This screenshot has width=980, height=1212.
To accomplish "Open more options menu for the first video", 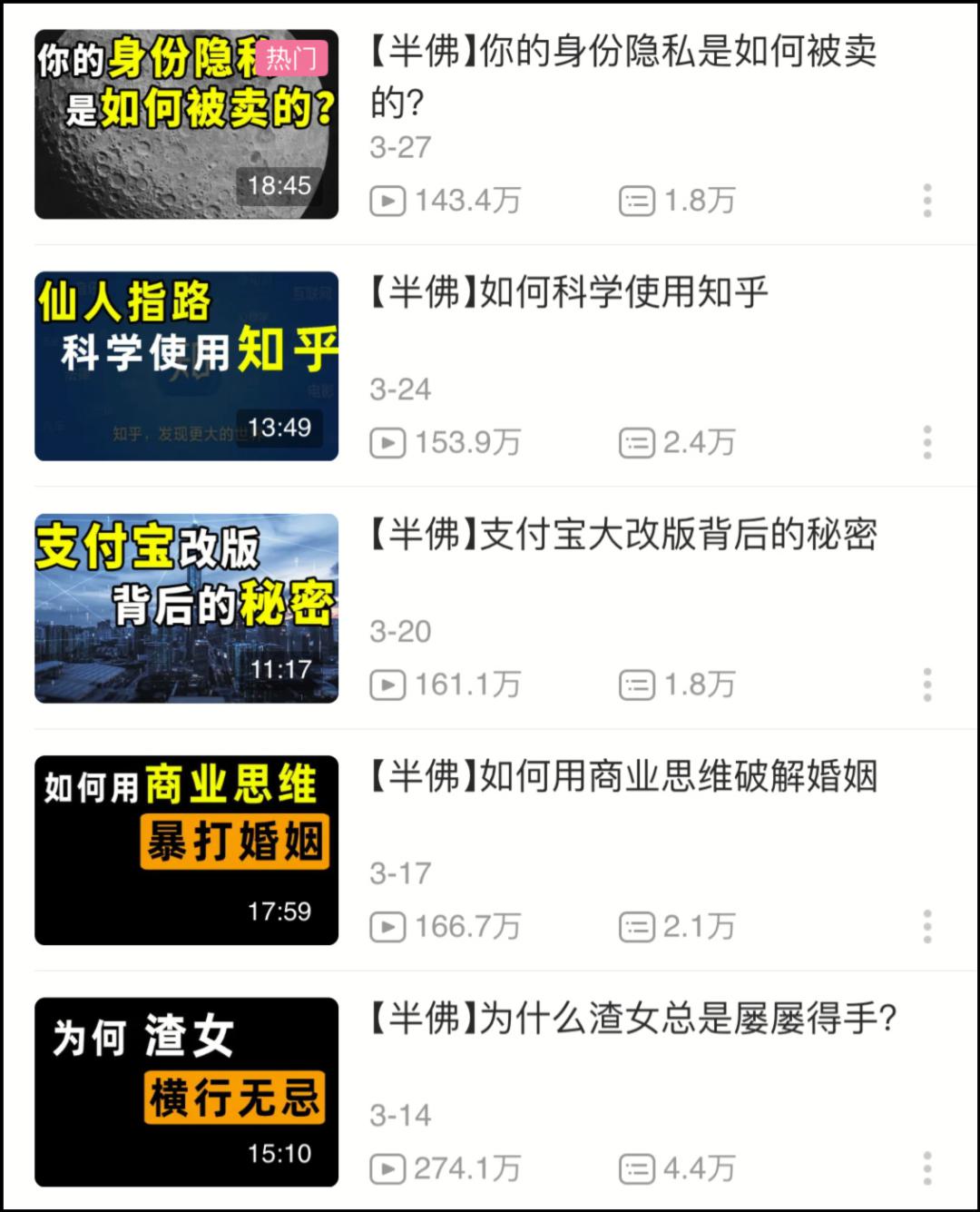I will point(926,202).
